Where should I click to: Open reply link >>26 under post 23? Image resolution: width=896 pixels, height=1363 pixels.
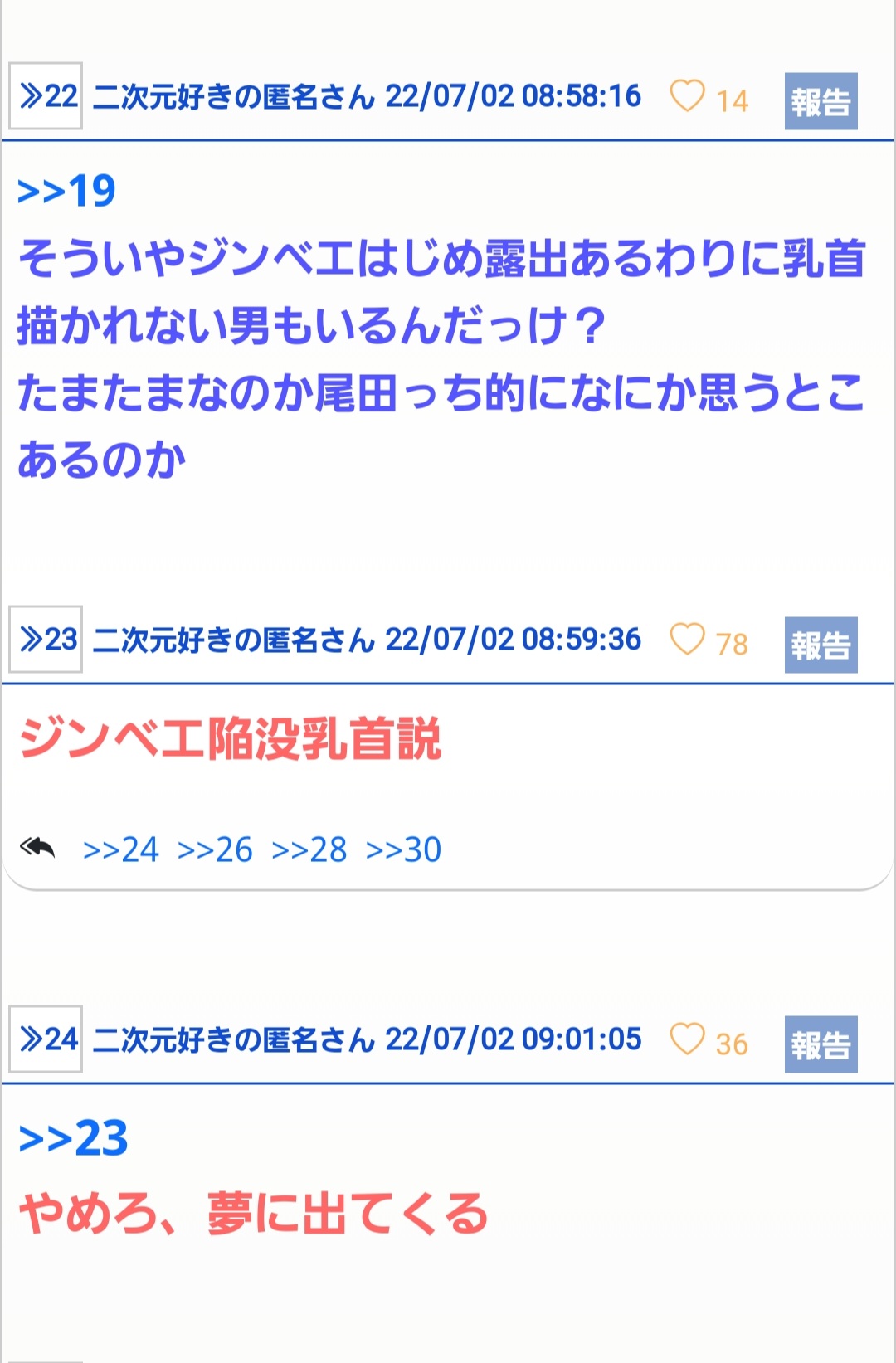pyautogui.click(x=215, y=850)
